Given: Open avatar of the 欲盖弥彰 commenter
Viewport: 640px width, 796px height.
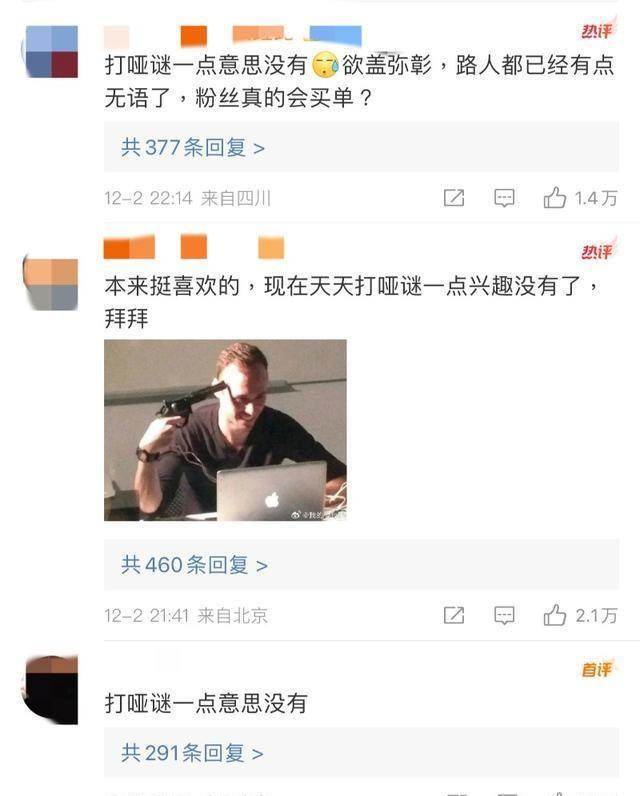Looking at the screenshot, I should 50,52.
